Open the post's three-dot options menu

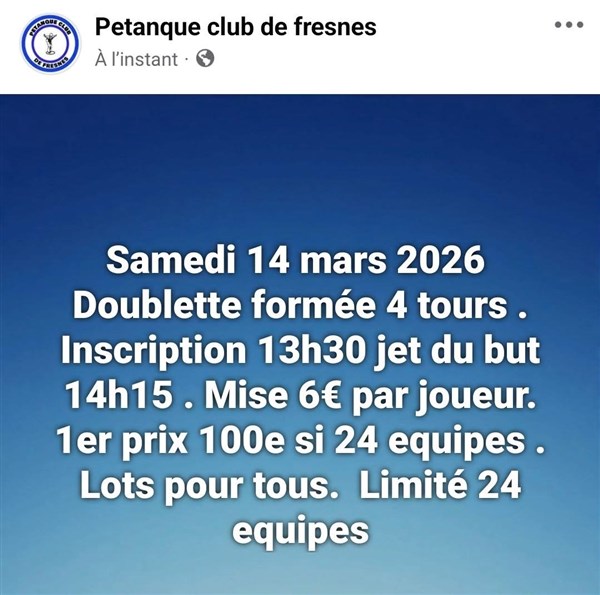(568, 24)
